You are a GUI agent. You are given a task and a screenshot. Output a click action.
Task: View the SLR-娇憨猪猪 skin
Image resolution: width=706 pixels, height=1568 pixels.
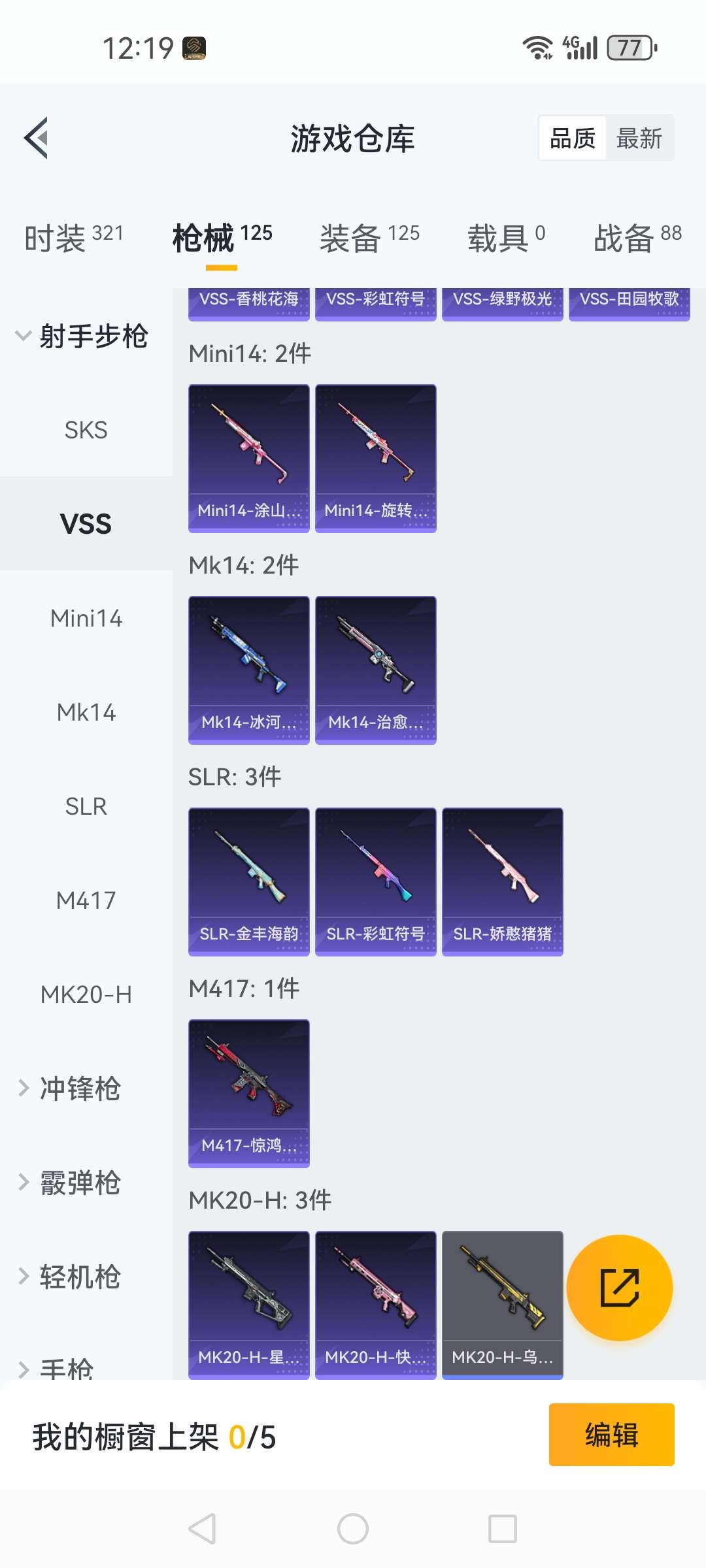[502, 881]
